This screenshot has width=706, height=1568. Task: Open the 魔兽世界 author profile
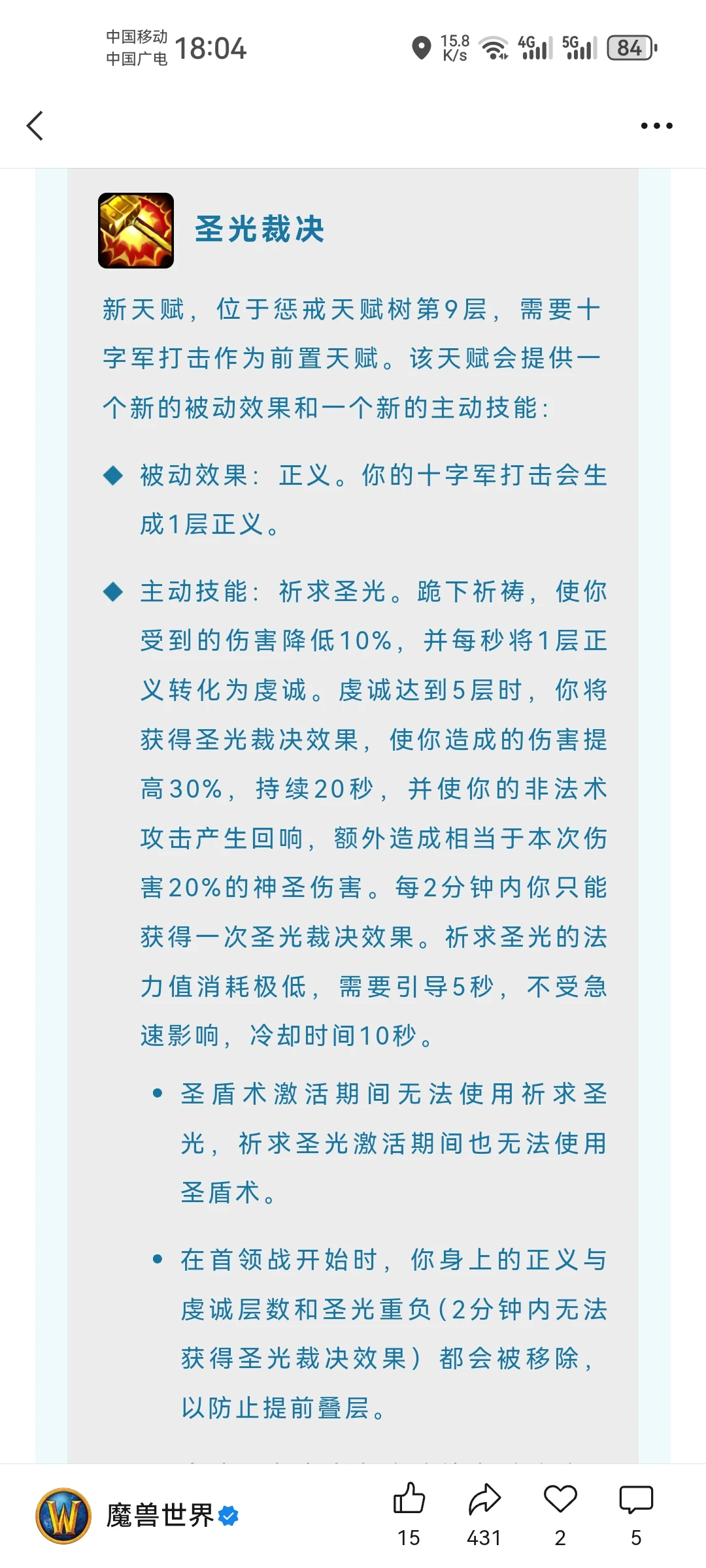pyautogui.click(x=138, y=1516)
